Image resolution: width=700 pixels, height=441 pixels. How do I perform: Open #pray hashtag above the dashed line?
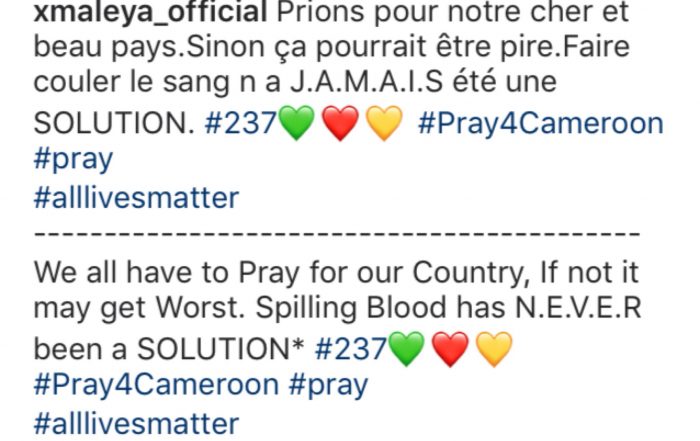point(73,159)
